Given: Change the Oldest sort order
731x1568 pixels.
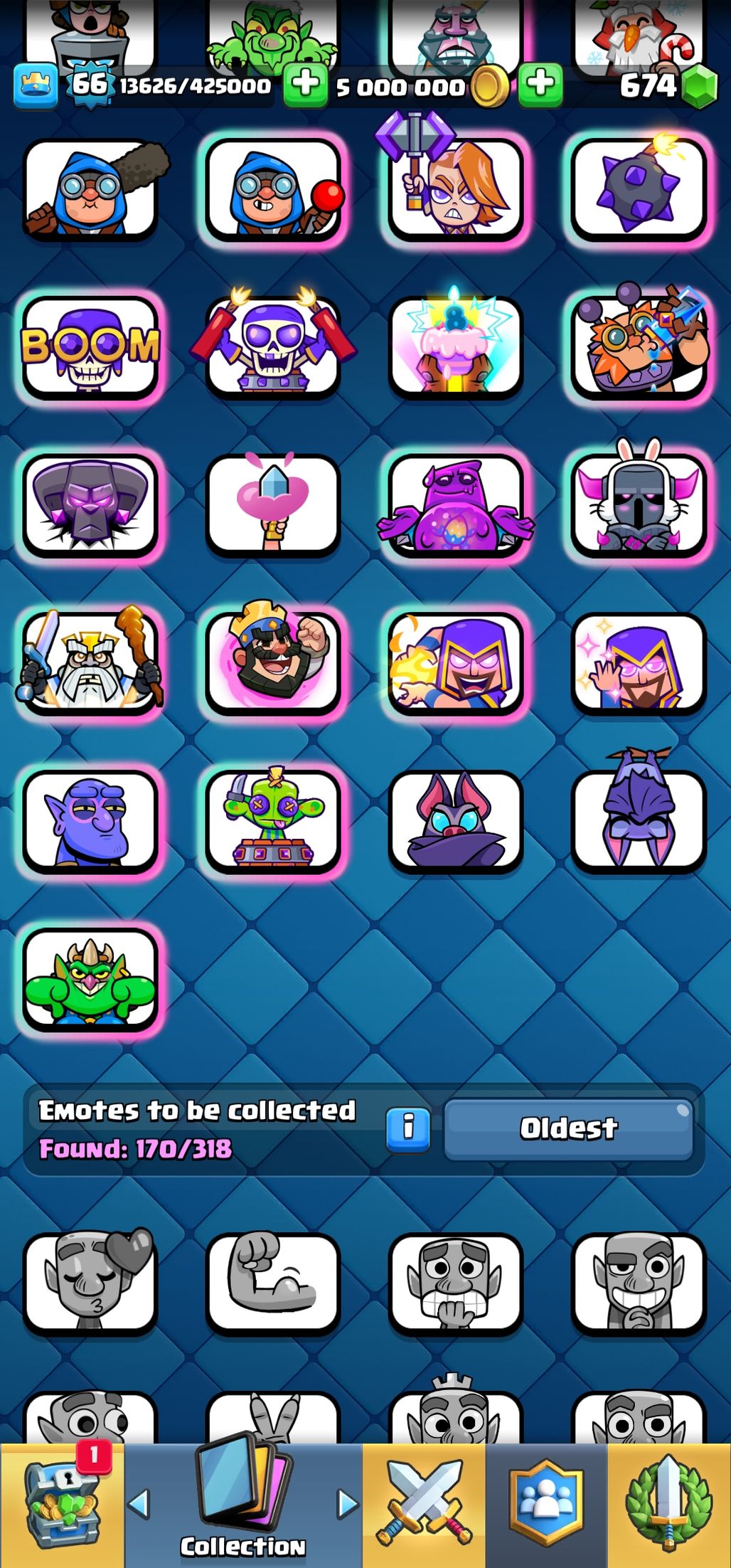Looking at the screenshot, I should coord(568,1128).
